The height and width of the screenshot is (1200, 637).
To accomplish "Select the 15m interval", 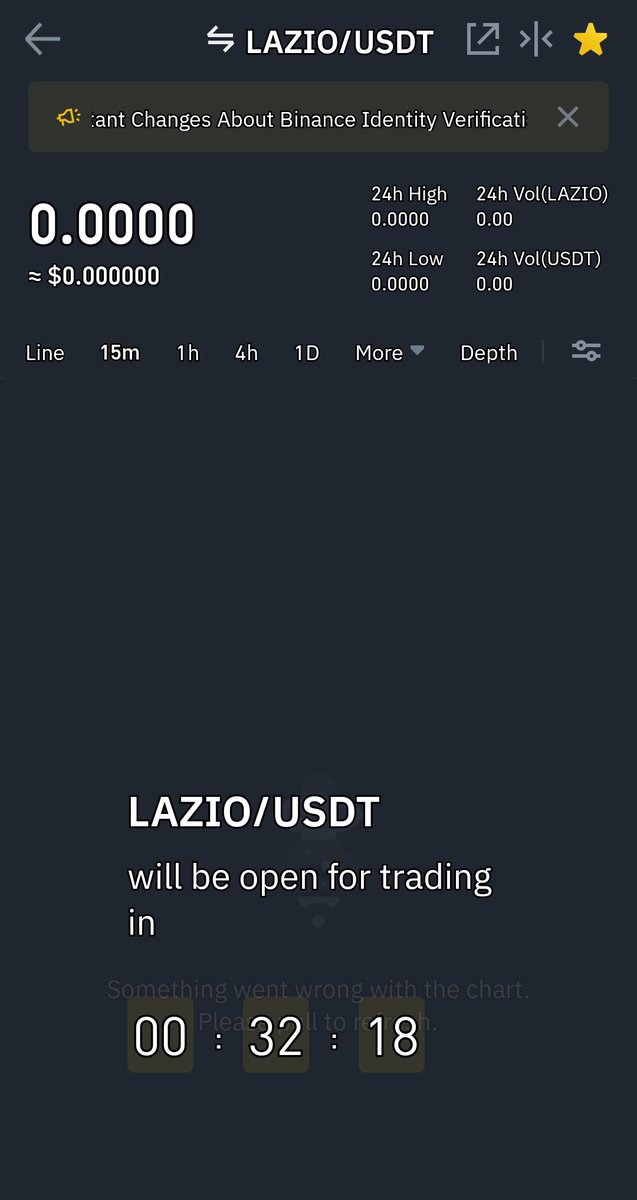I will click(x=120, y=352).
